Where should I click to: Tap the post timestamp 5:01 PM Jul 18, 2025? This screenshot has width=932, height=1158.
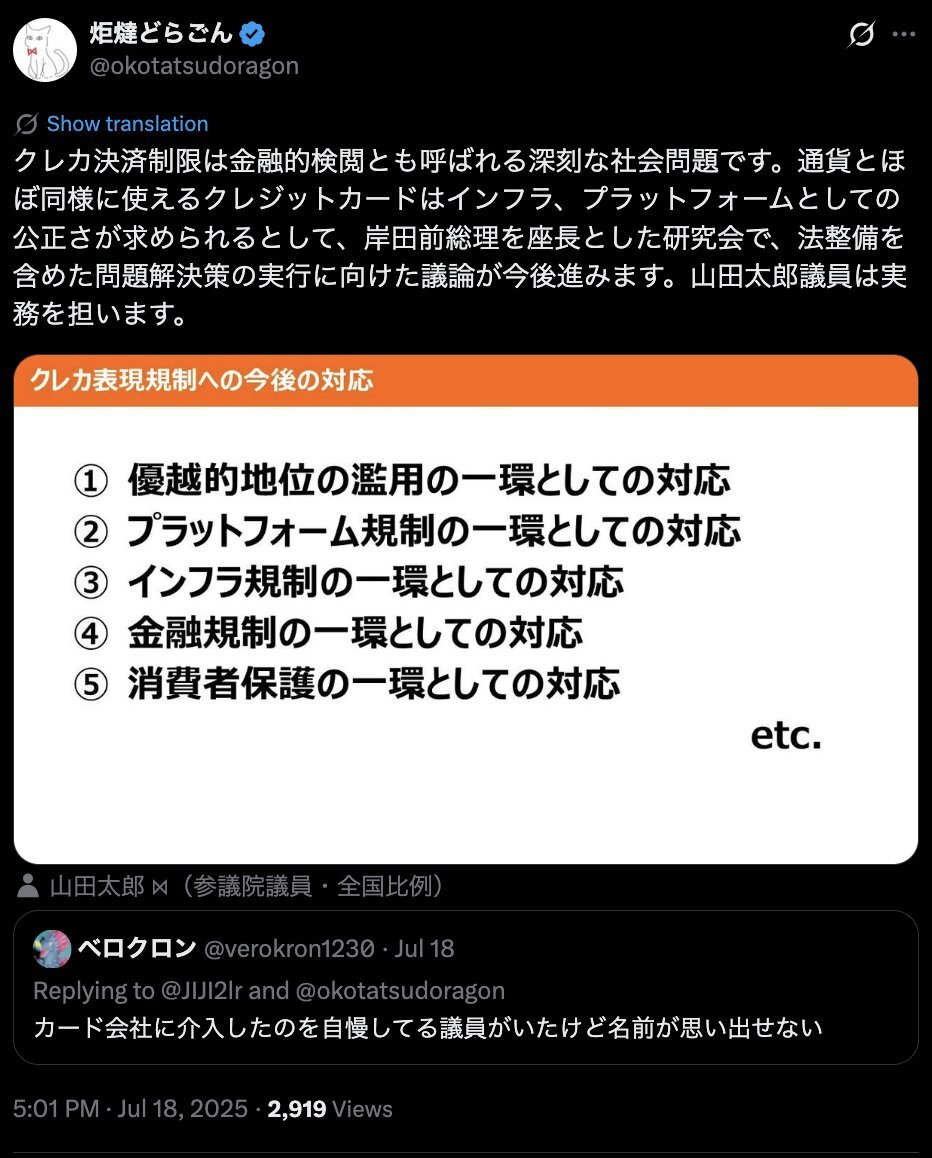pos(130,1109)
